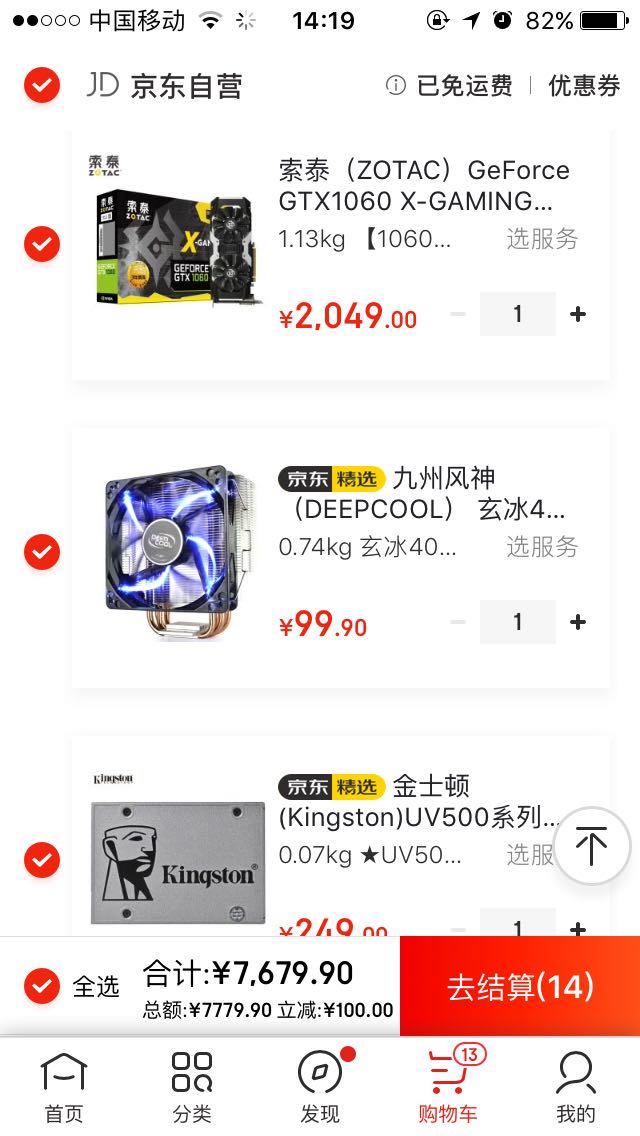The width and height of the screenshot is (640, 1136).
Task: Toggle the 全选 select-all checkbox
Action: click(42, 986)
